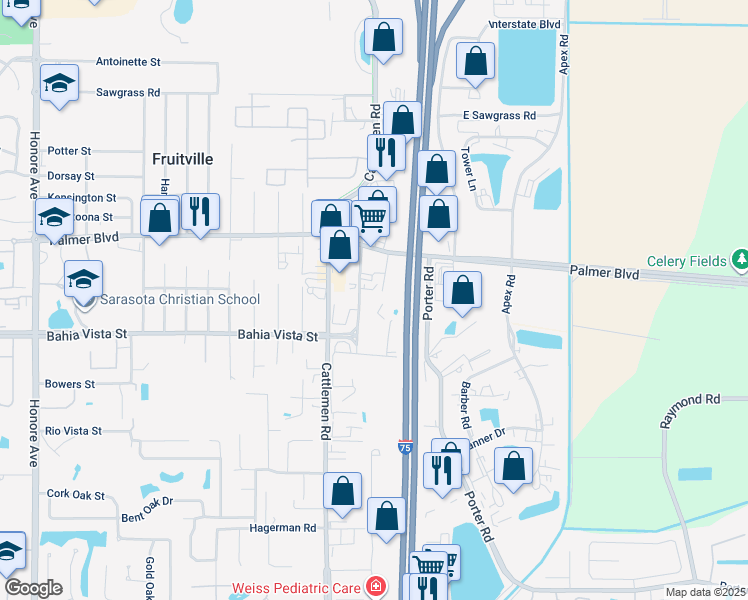Tap the restaurant marker in Fruitville
This screenshot has width=748, height=600.
(200, 211)
